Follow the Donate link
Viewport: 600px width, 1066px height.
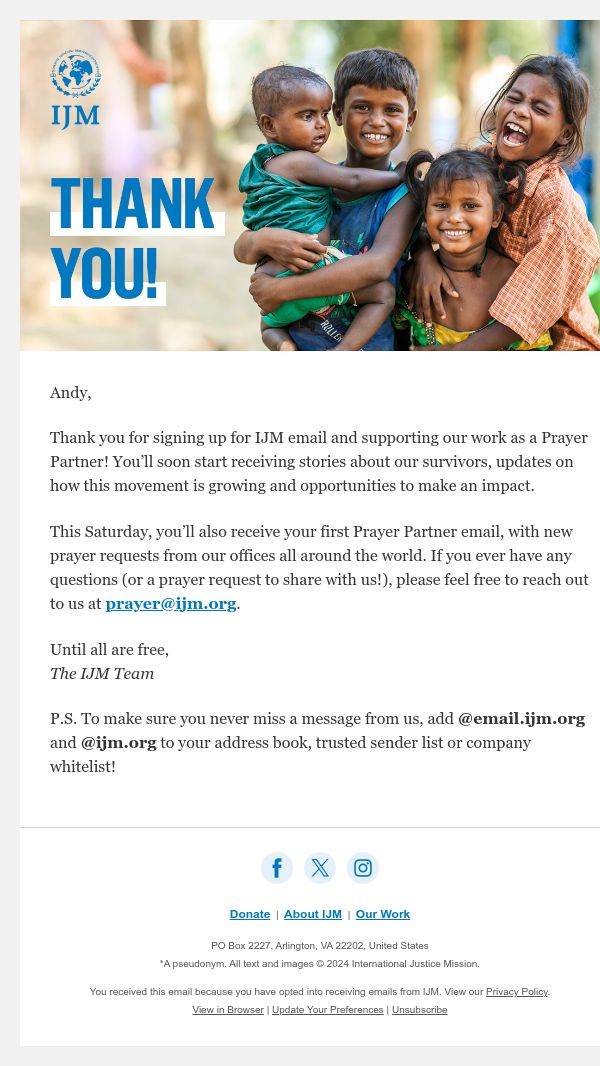tap(250, 914)
